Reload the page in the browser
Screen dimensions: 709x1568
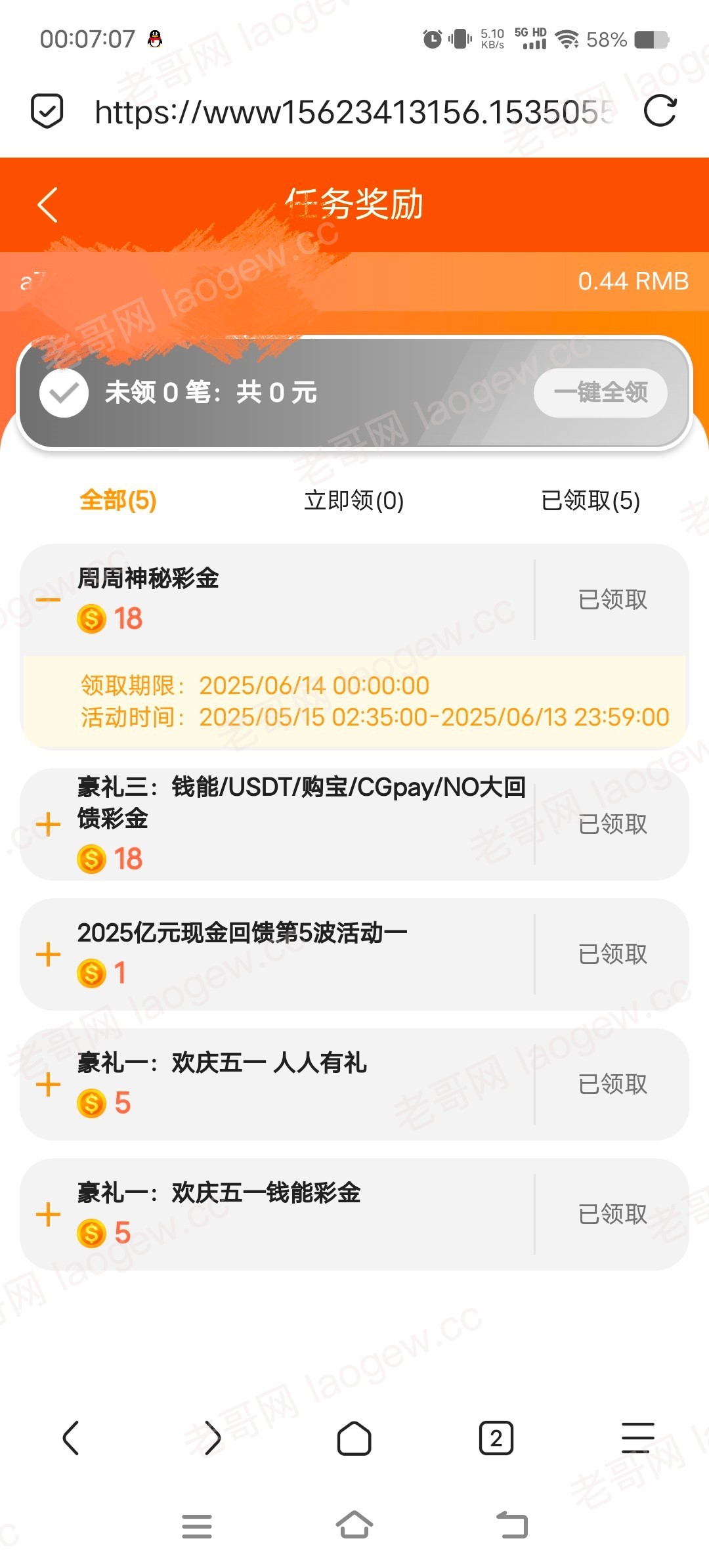[660, 111]
